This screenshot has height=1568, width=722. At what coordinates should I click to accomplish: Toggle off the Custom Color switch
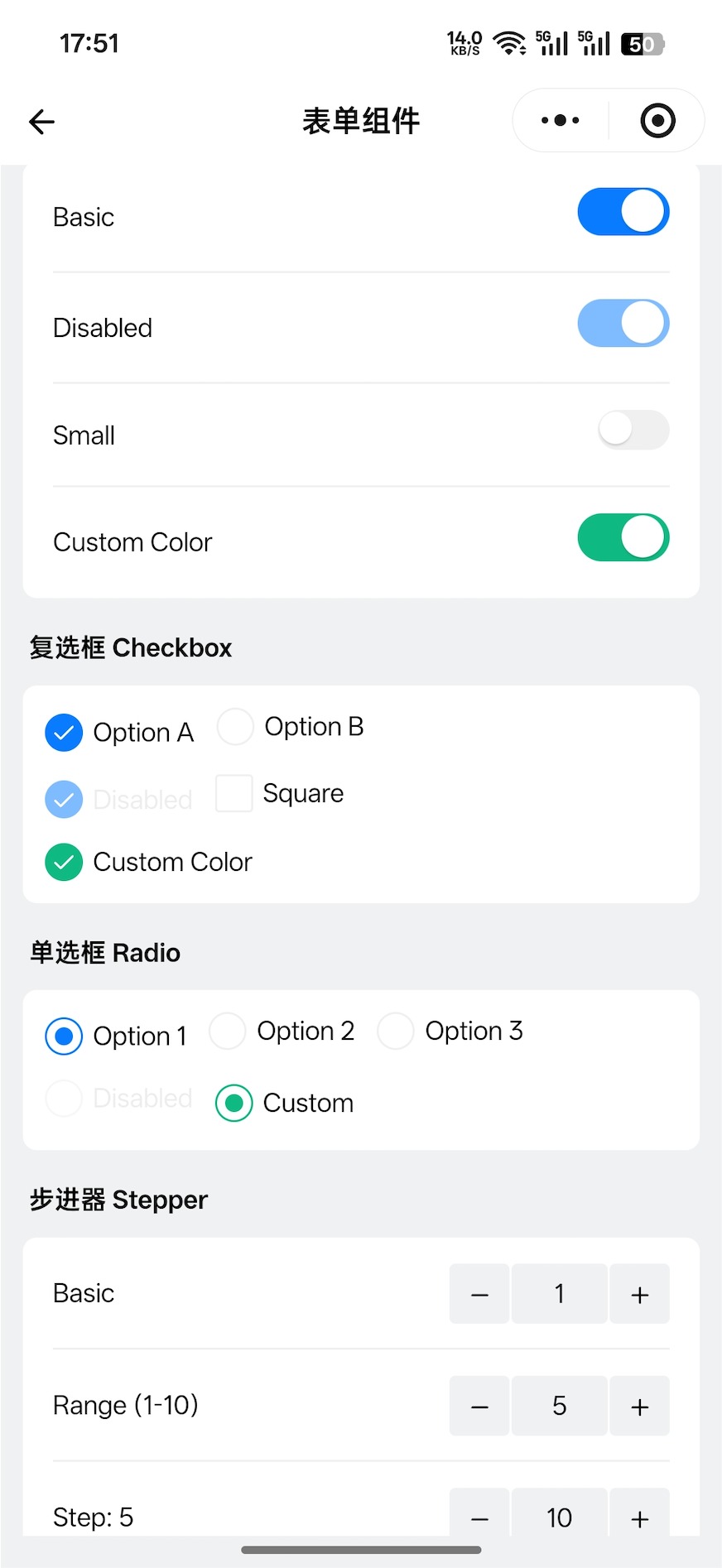(x=623, y=537)
